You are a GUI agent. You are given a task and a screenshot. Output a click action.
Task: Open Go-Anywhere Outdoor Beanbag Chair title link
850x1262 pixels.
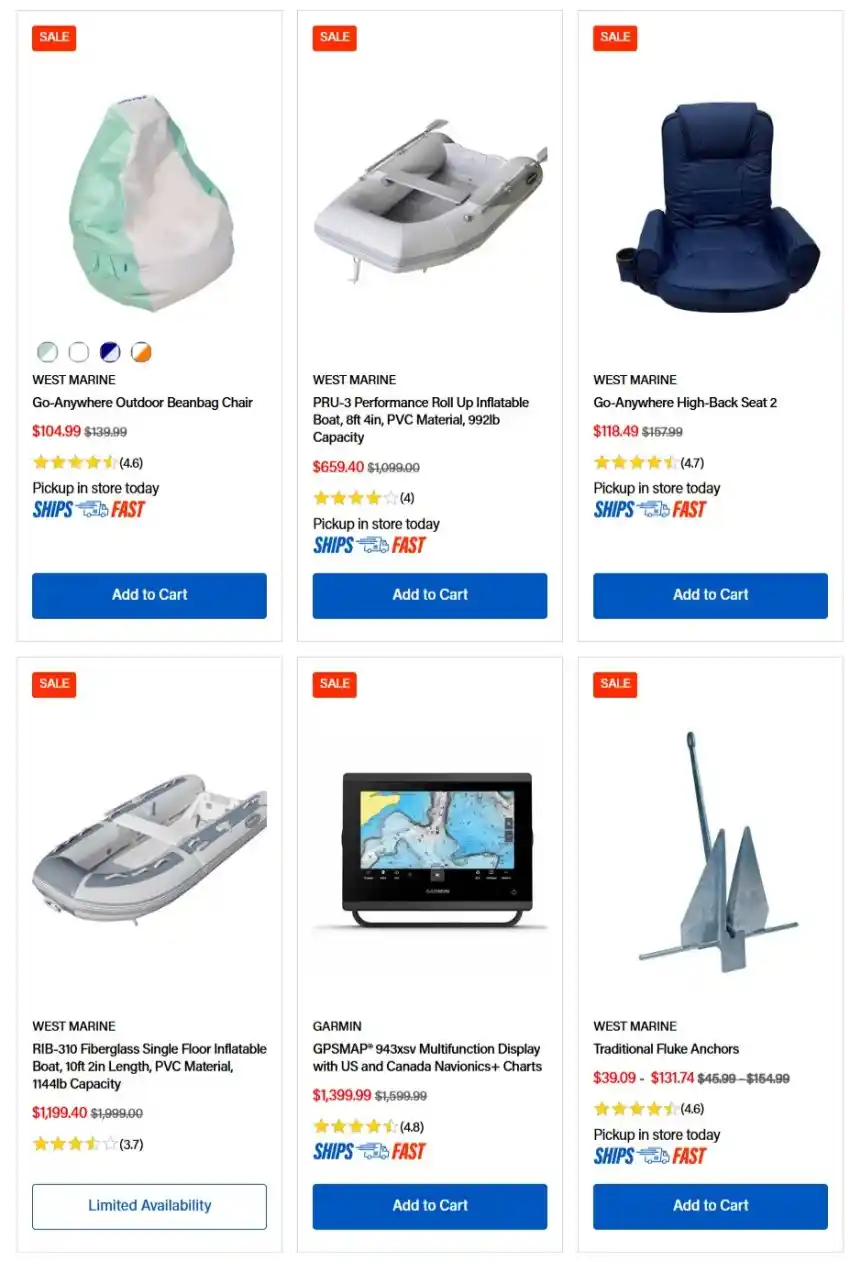[x=142, y=403]
